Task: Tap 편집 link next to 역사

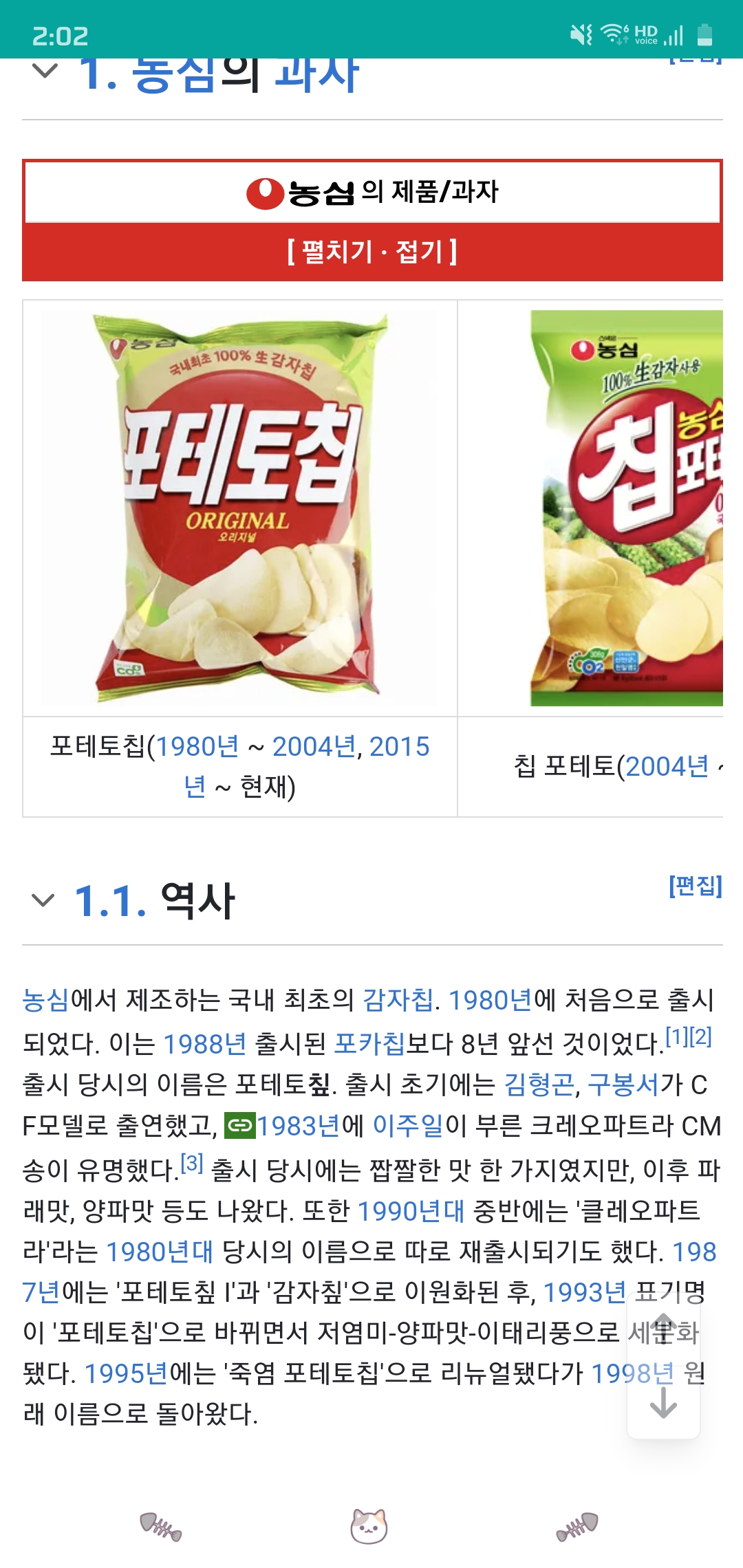Action: (695, 886)
